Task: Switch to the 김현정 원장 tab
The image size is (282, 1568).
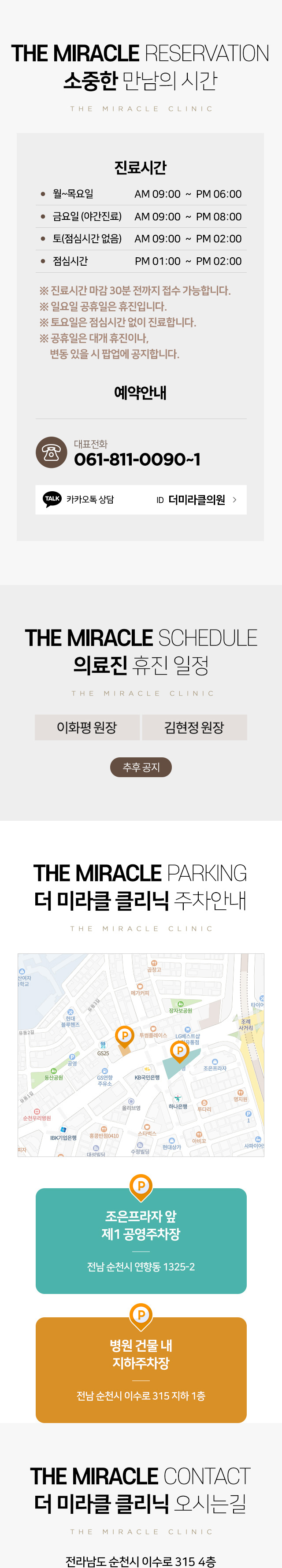Action: [194, 727]
